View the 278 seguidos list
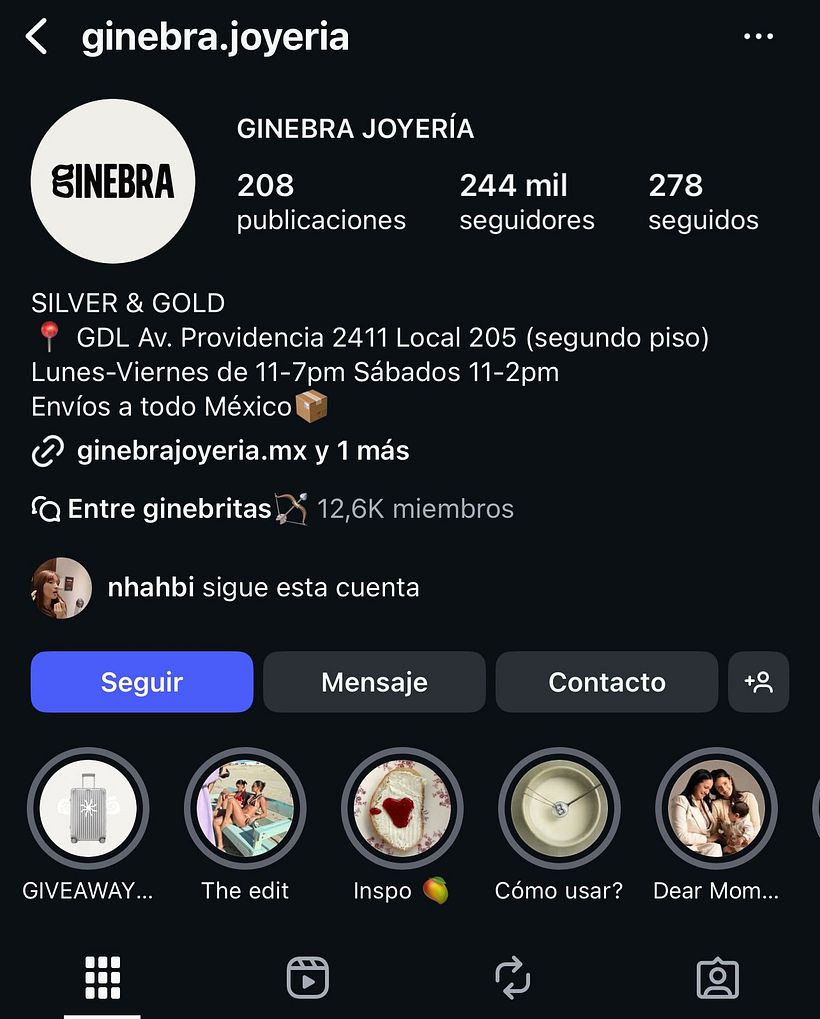820x1019 pixels. click(x=703, y=201)
